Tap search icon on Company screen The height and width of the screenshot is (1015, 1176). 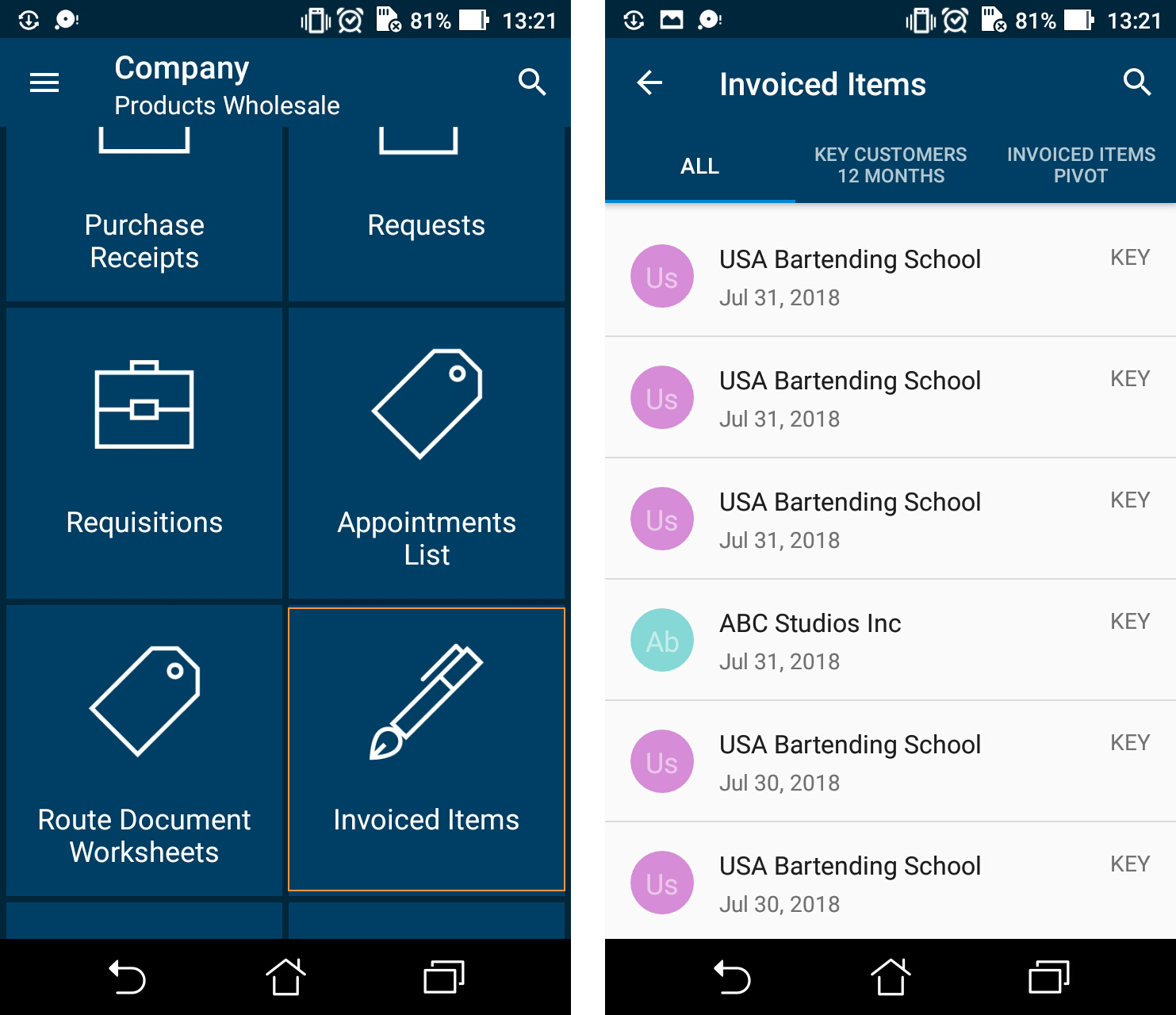coord(532,82)
